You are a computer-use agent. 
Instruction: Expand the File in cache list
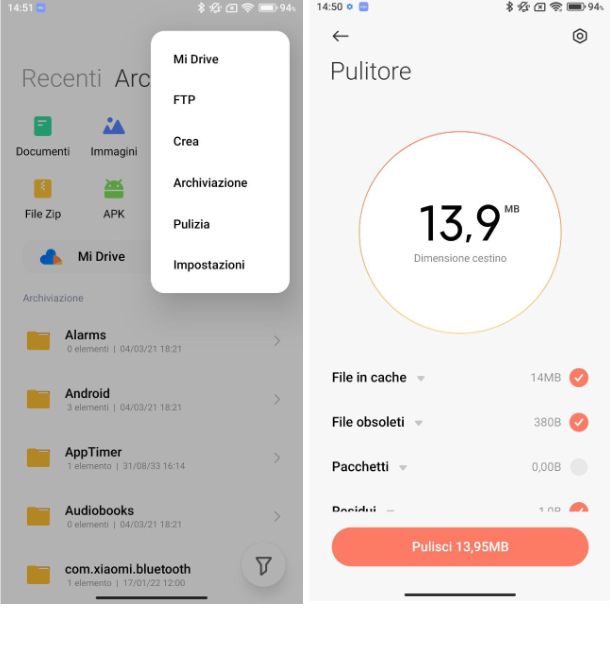coord(421,378)
